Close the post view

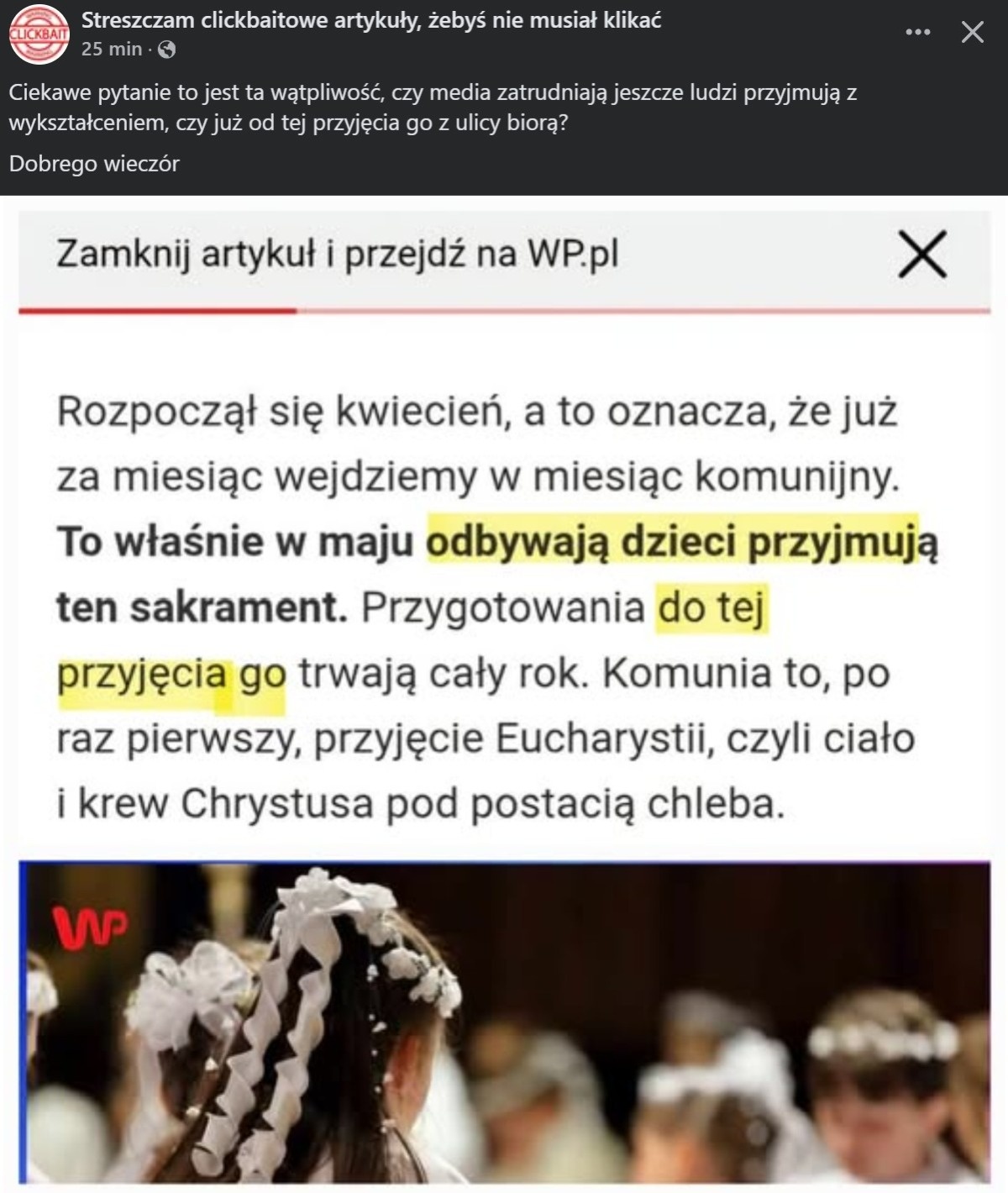point(972,33)
